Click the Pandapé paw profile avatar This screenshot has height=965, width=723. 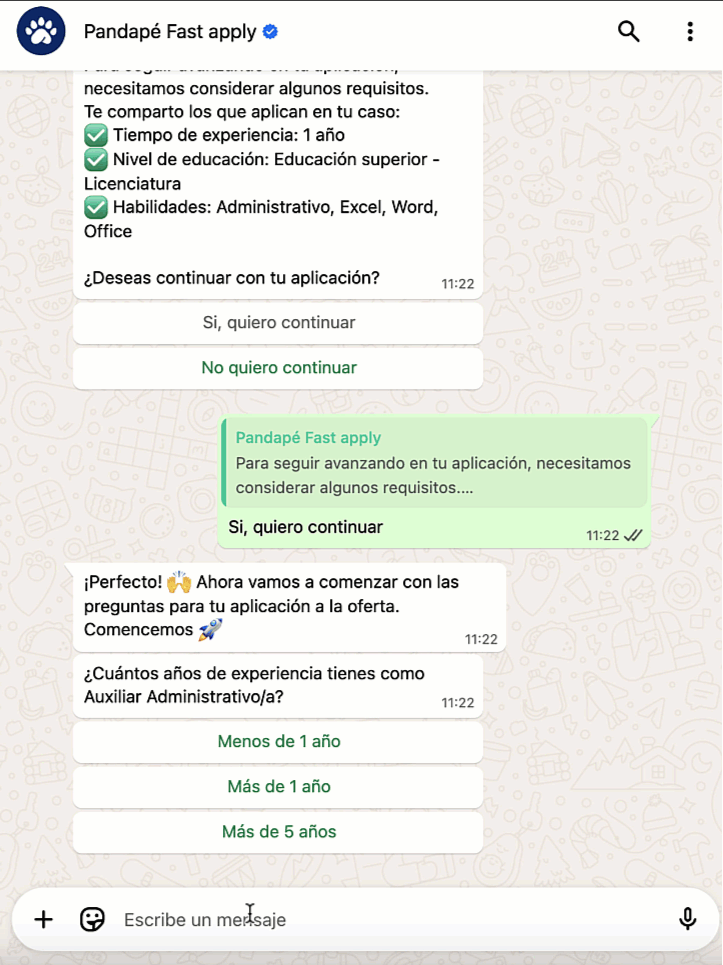(x=38, y=31)
